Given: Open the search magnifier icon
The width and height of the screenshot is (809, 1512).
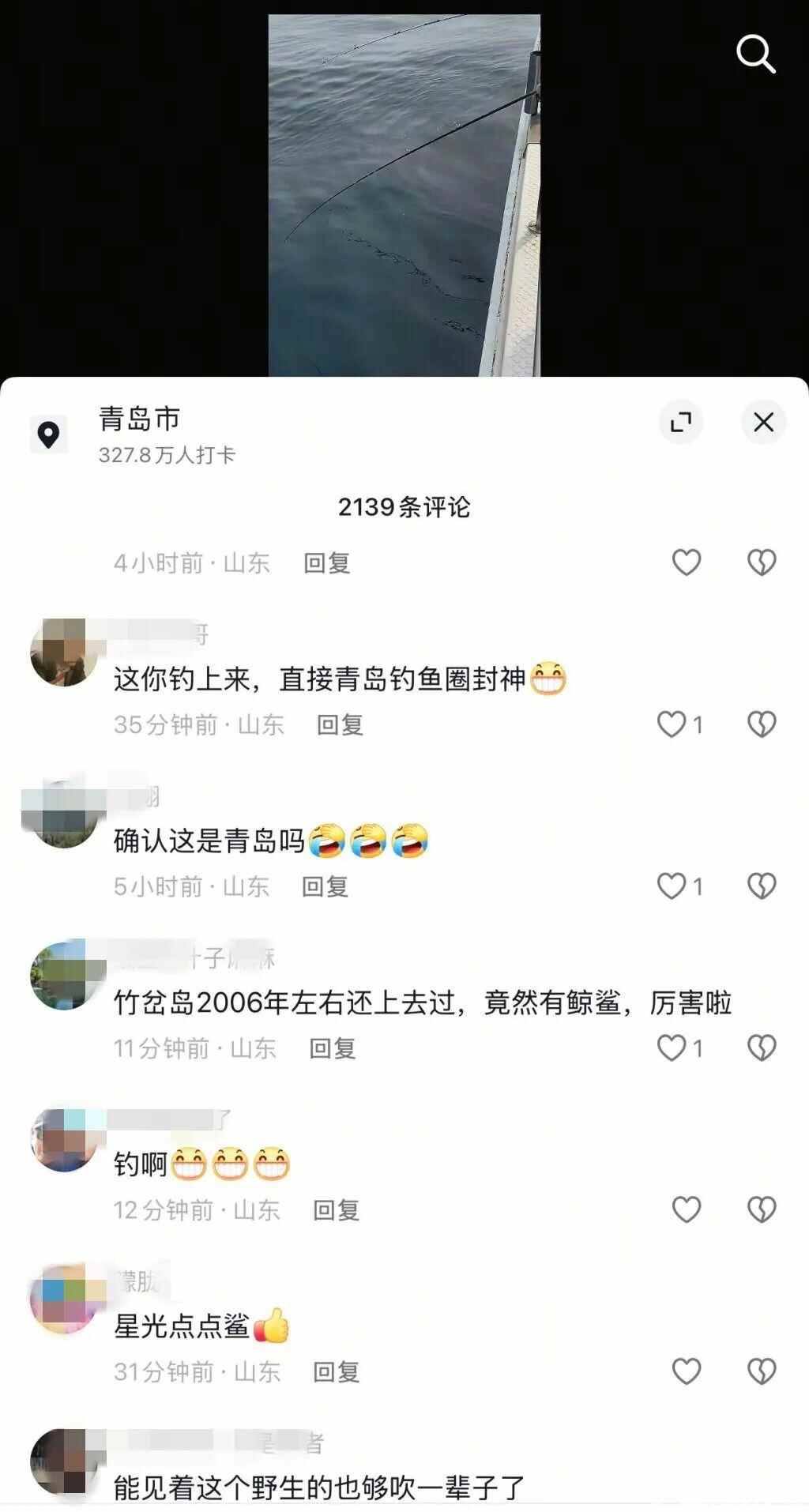Looking at the screenshot, I should pos(755,54).
